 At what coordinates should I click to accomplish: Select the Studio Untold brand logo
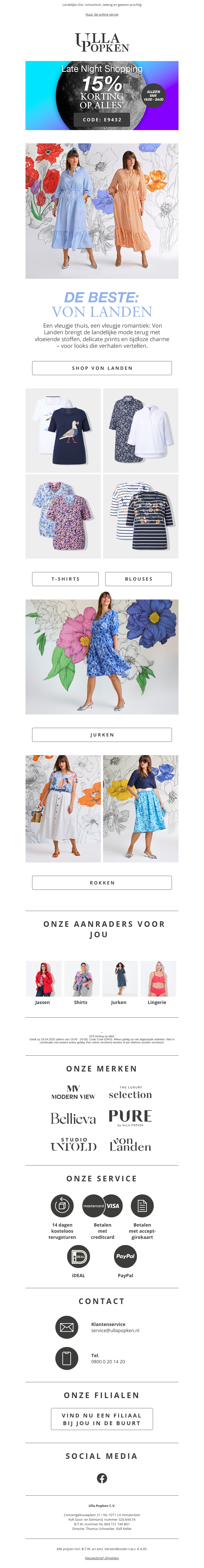tap(73, 1144)
